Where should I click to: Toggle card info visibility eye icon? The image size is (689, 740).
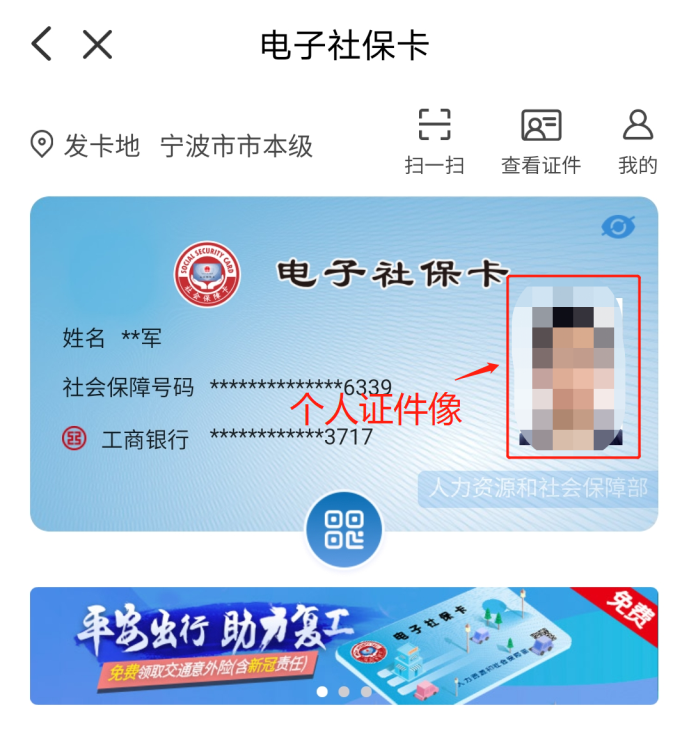click(619, 227)
